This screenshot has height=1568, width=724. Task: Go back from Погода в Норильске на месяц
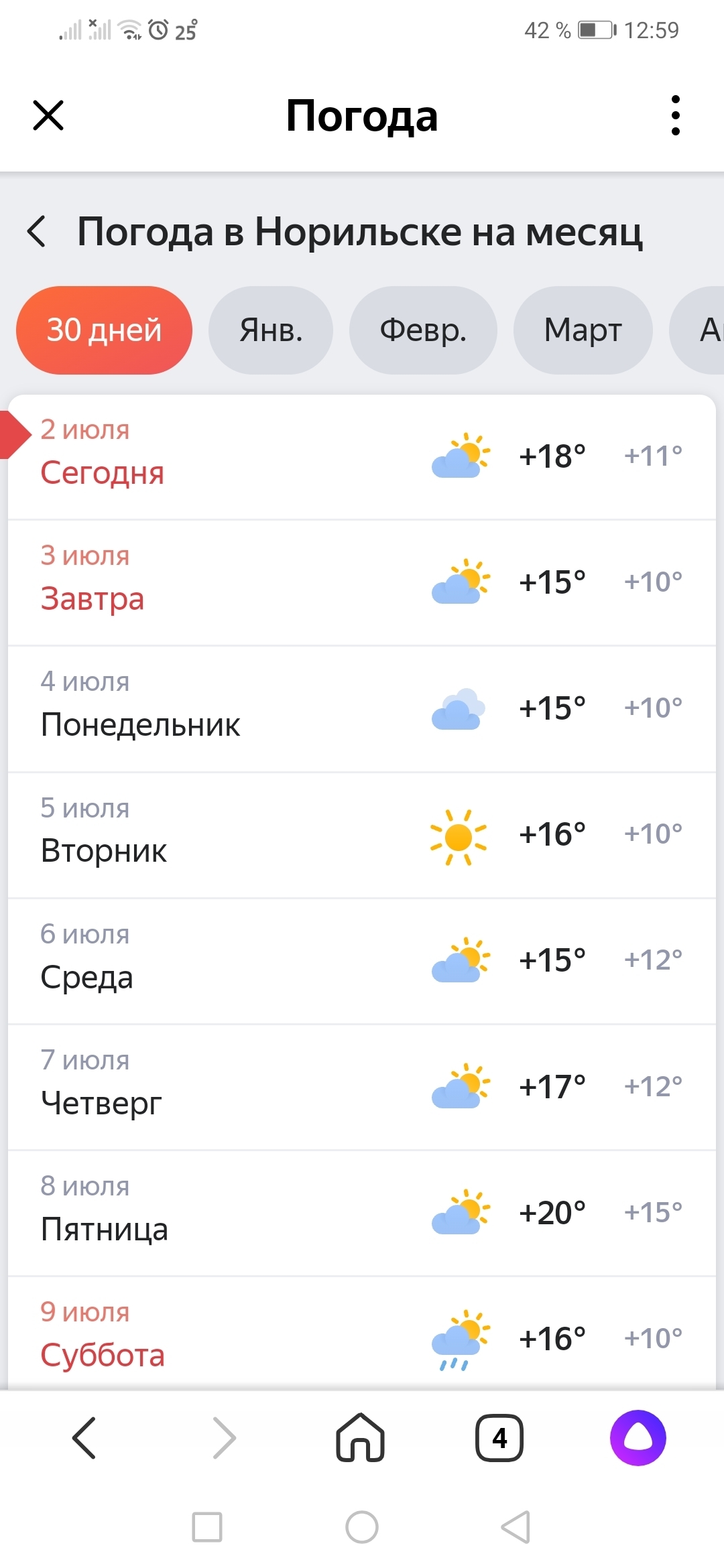click(38, 232)
